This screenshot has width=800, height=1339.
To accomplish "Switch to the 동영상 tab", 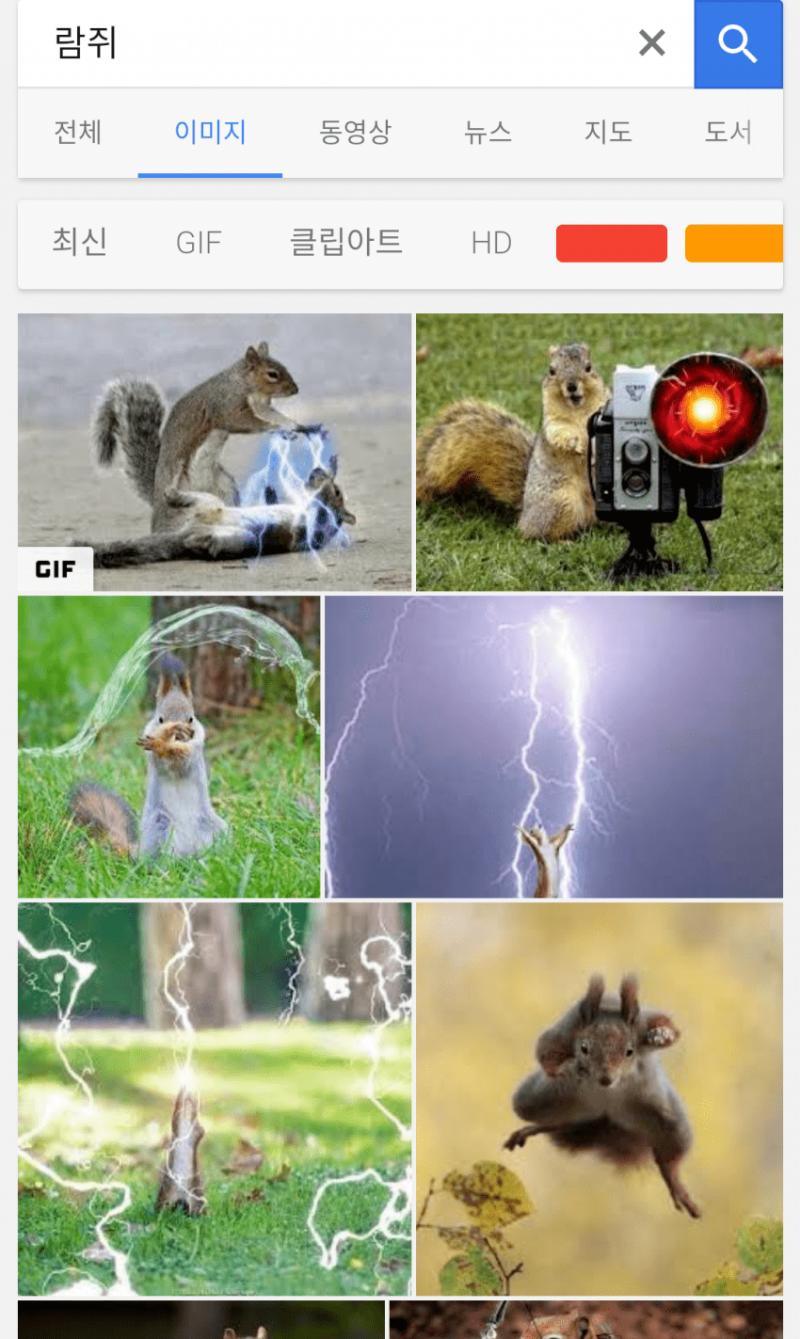I will 355,132.
